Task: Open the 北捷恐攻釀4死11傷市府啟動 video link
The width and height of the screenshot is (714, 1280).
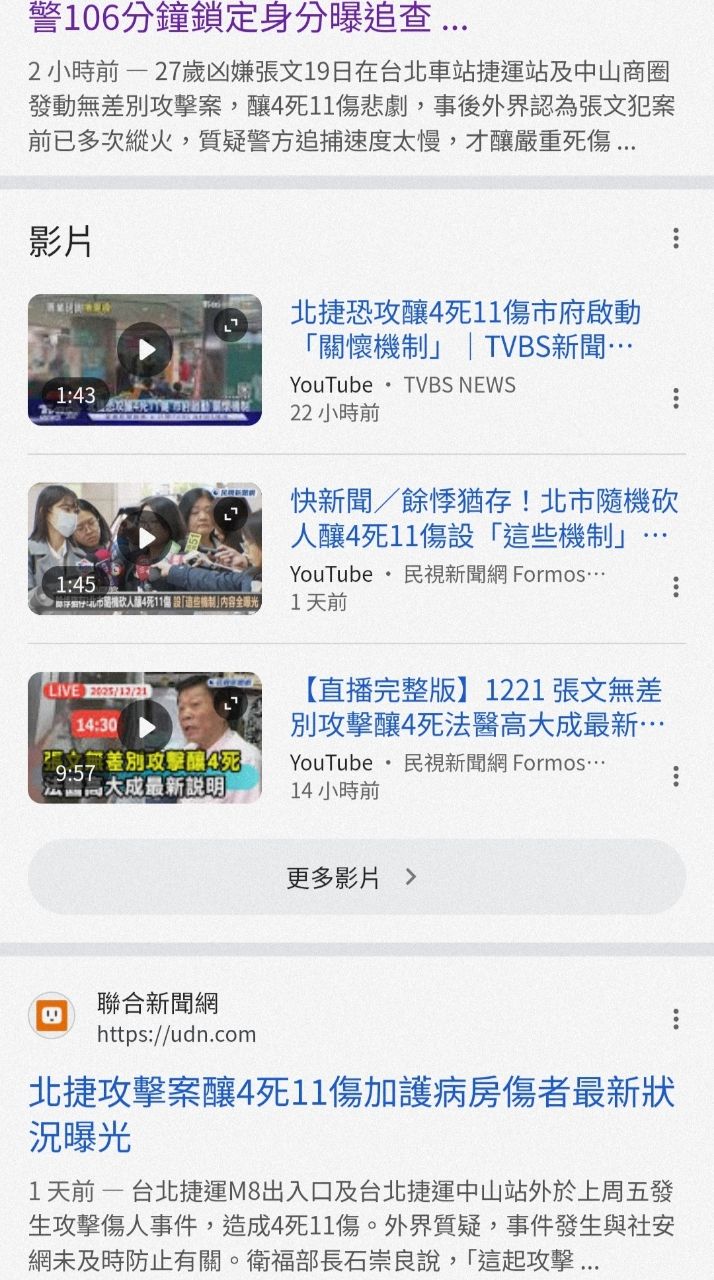Action: pos(465,329)
